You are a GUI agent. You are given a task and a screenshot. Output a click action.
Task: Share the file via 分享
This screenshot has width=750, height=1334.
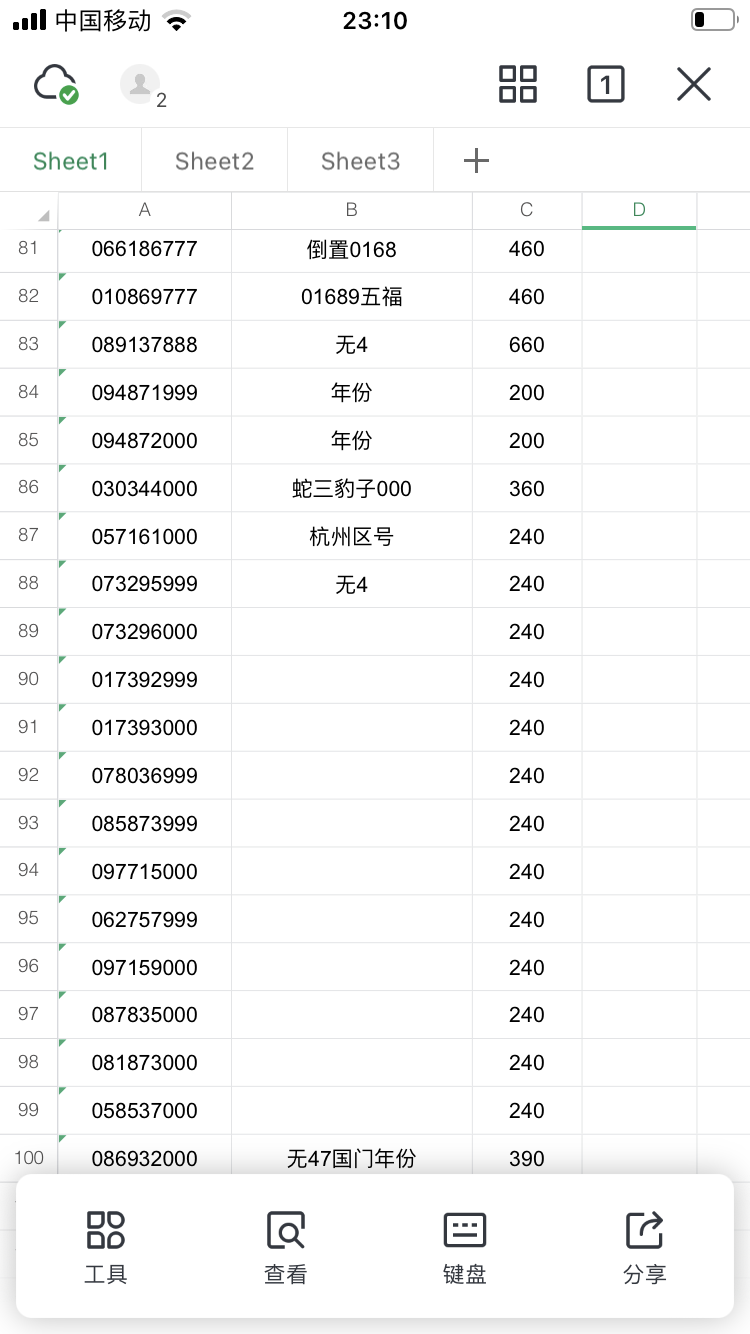644,1246
